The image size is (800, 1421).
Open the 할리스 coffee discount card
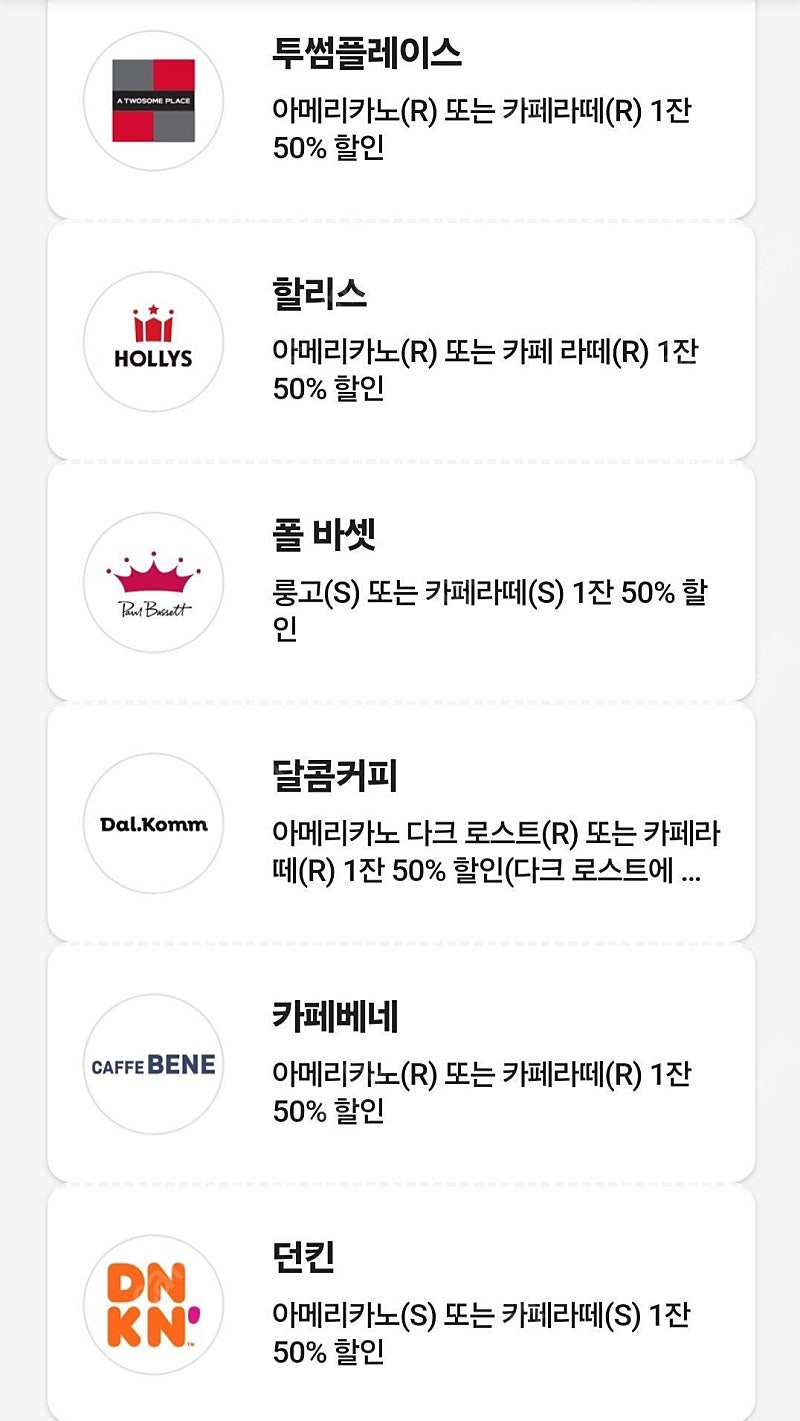pos(401,341)
